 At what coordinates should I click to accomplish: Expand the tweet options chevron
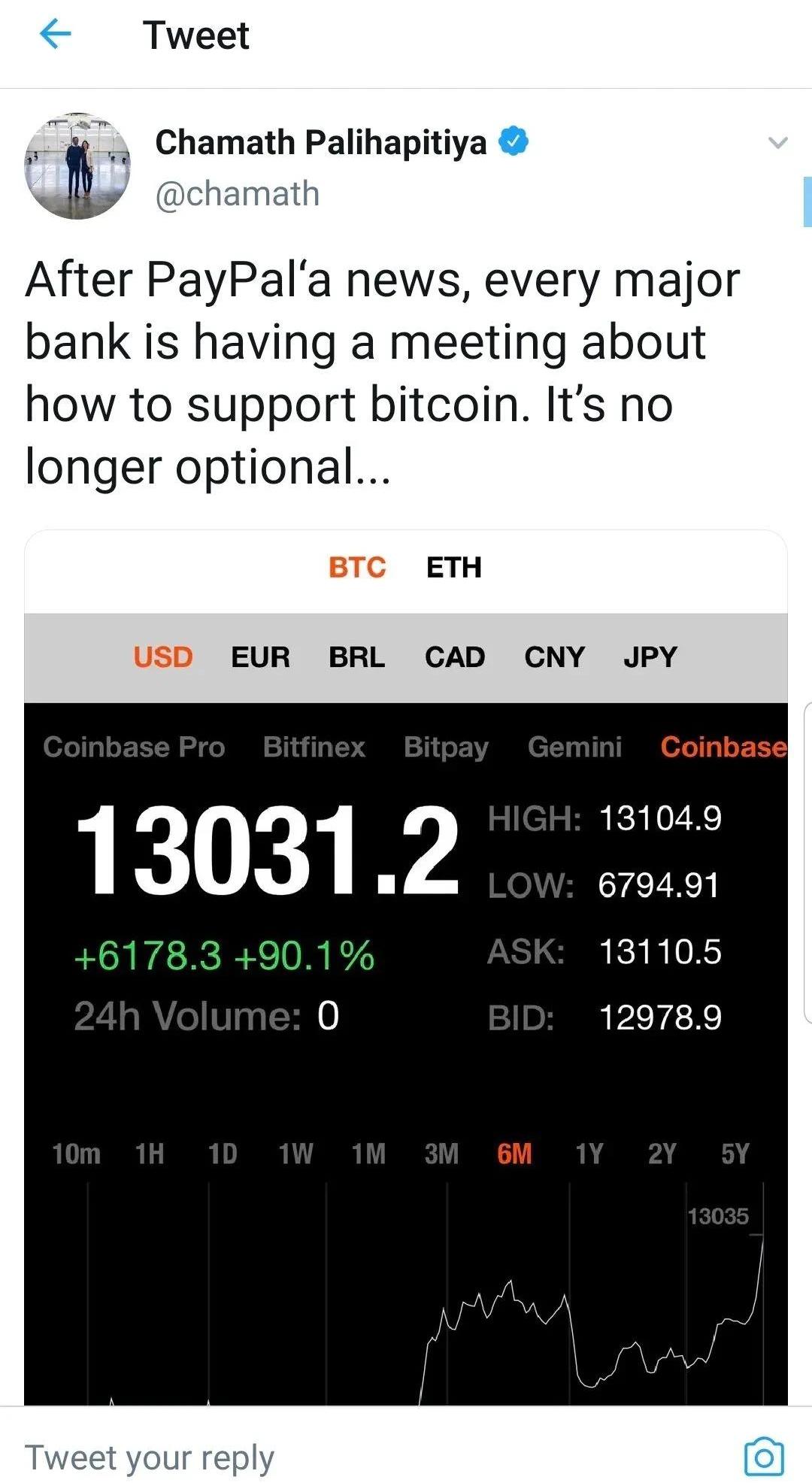[x=777, y=142]
